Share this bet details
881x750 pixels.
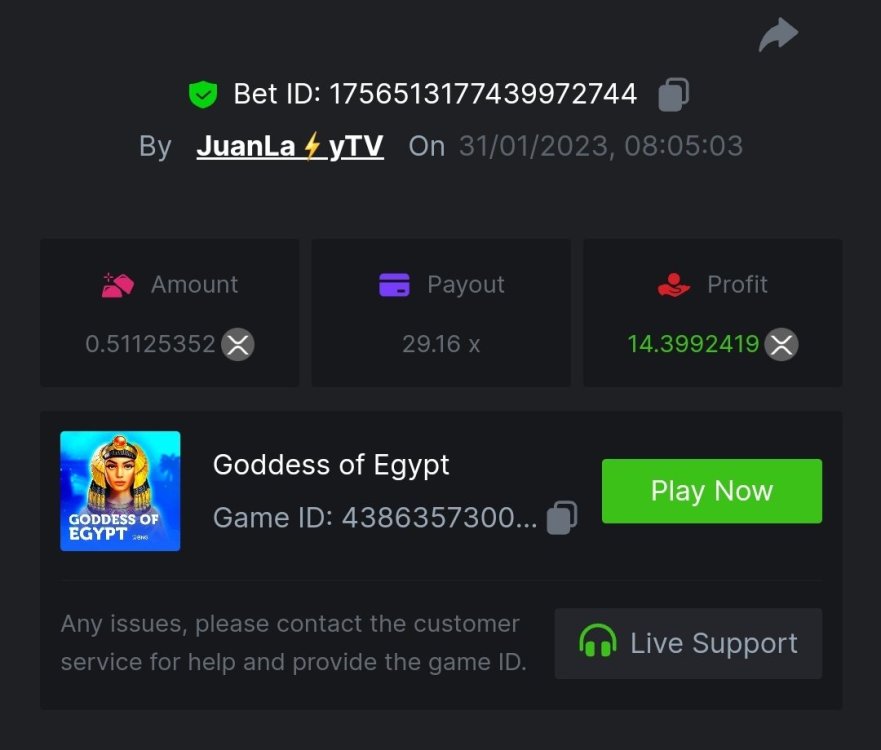click(x=778, y=35)
